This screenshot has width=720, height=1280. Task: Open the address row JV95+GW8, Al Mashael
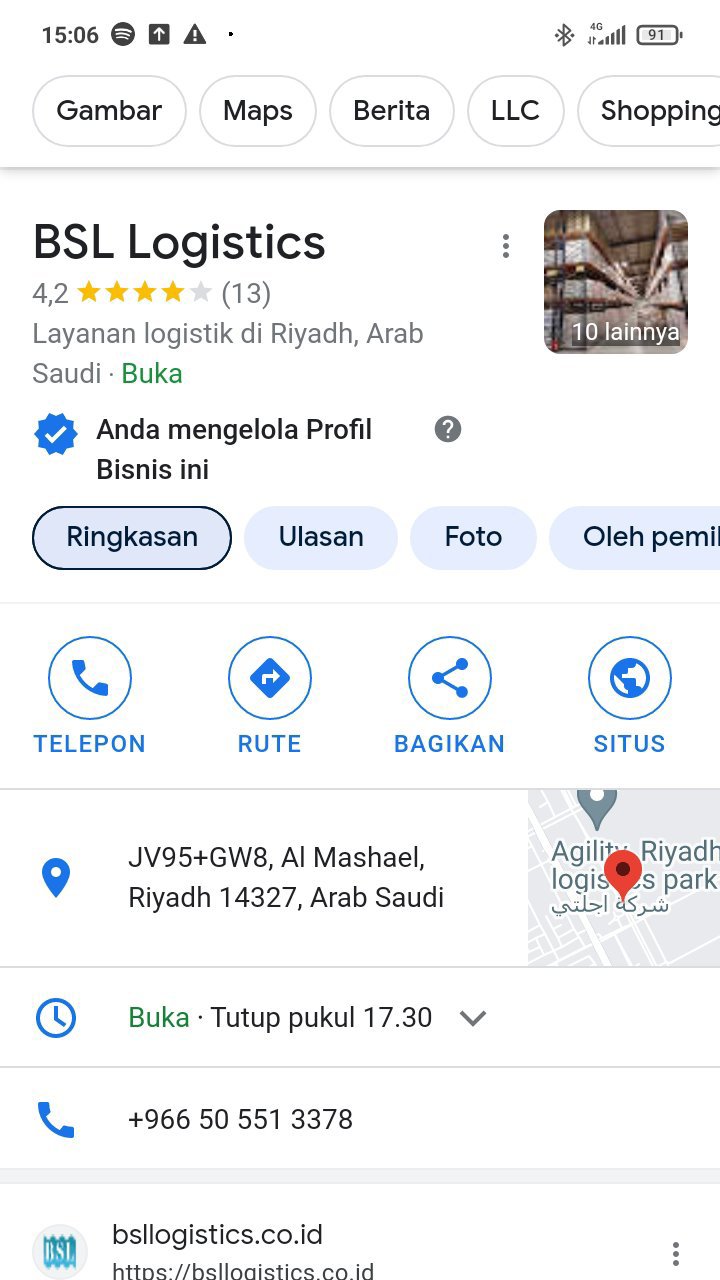pyautogui.click(x=286, y=877)
